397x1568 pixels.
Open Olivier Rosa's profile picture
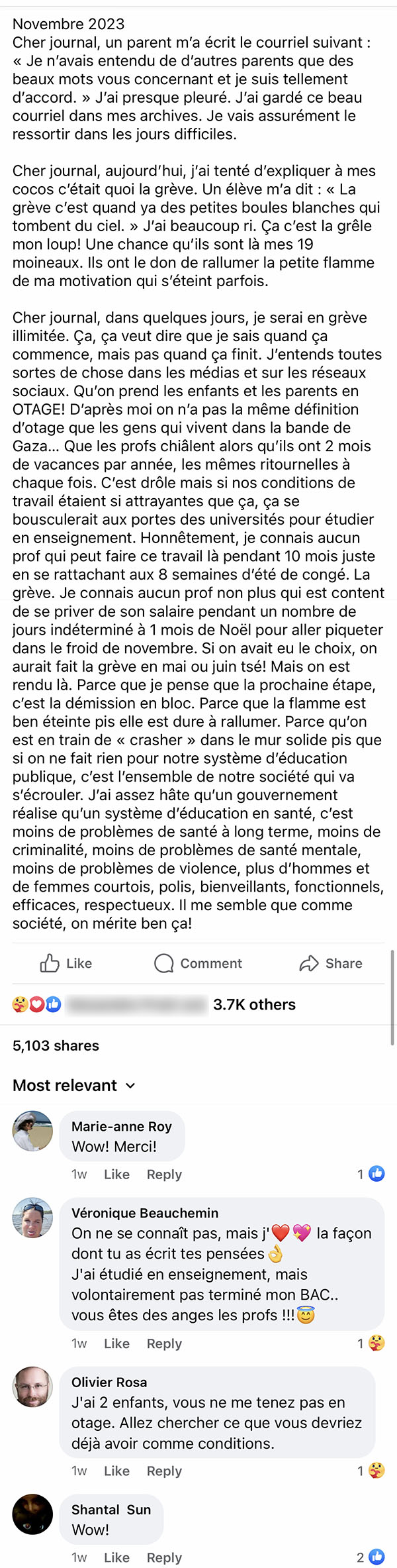(x=32, y=1386)
